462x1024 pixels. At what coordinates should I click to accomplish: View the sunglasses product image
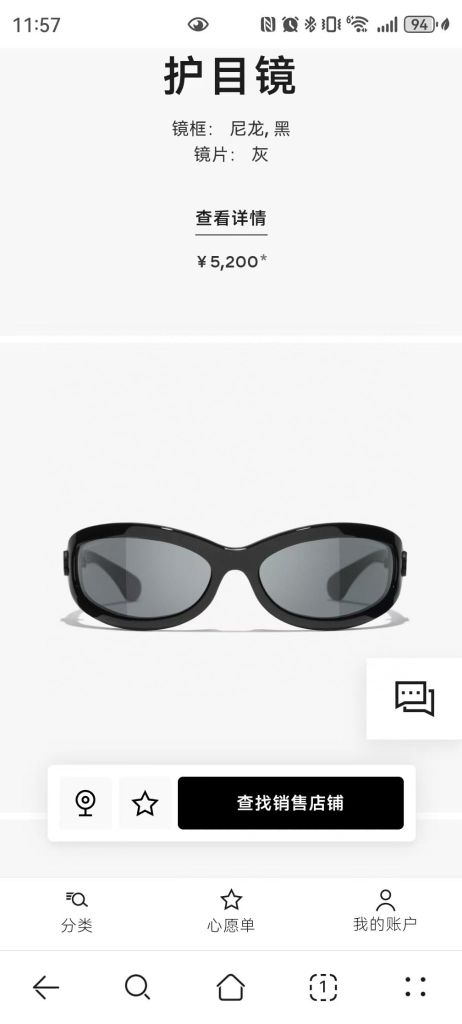(x=235, y=575)
